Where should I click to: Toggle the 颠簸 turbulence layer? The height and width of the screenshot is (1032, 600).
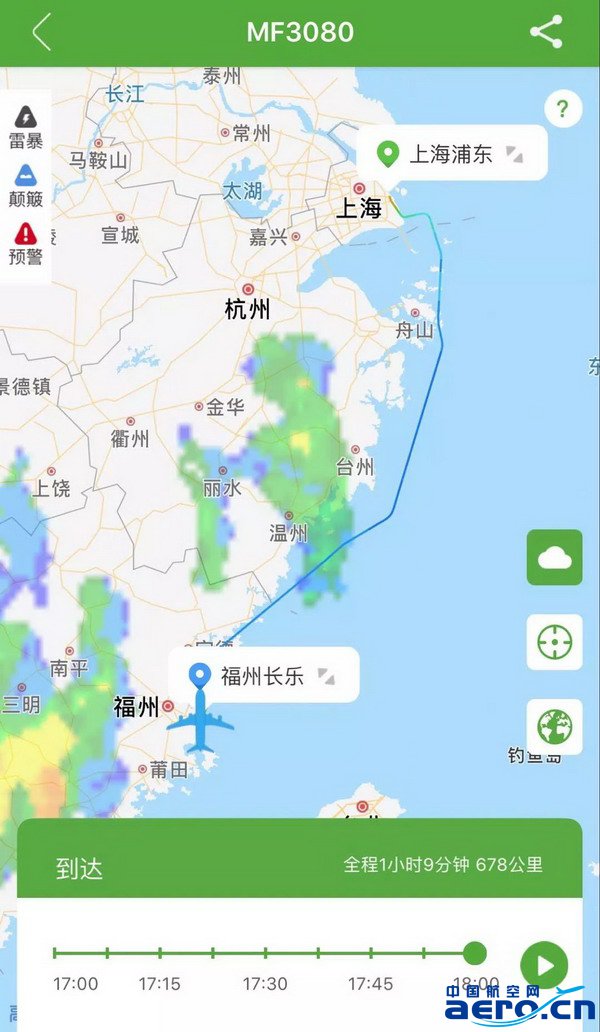point(26,186)
